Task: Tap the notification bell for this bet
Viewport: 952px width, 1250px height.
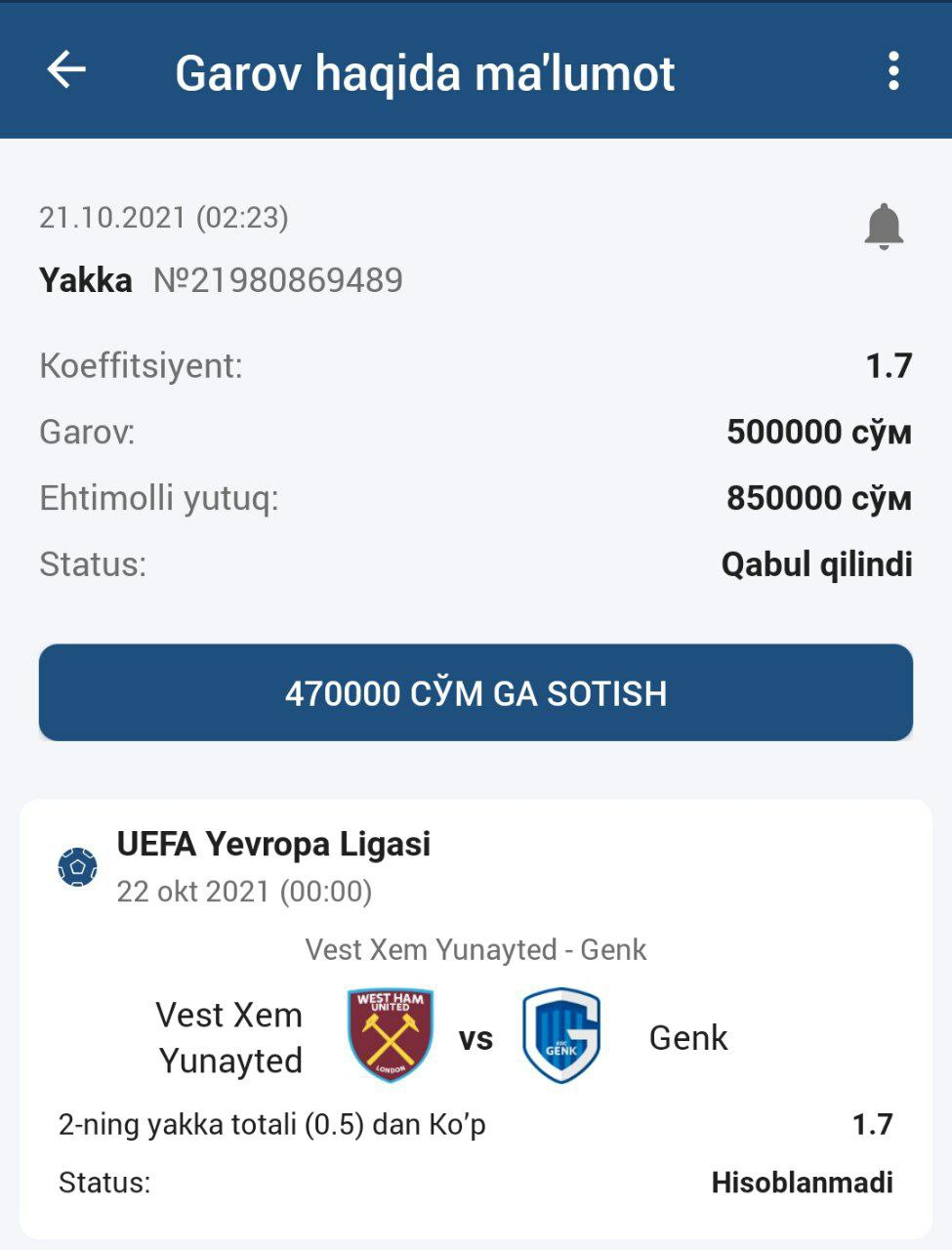Action: tap(884, 227)
